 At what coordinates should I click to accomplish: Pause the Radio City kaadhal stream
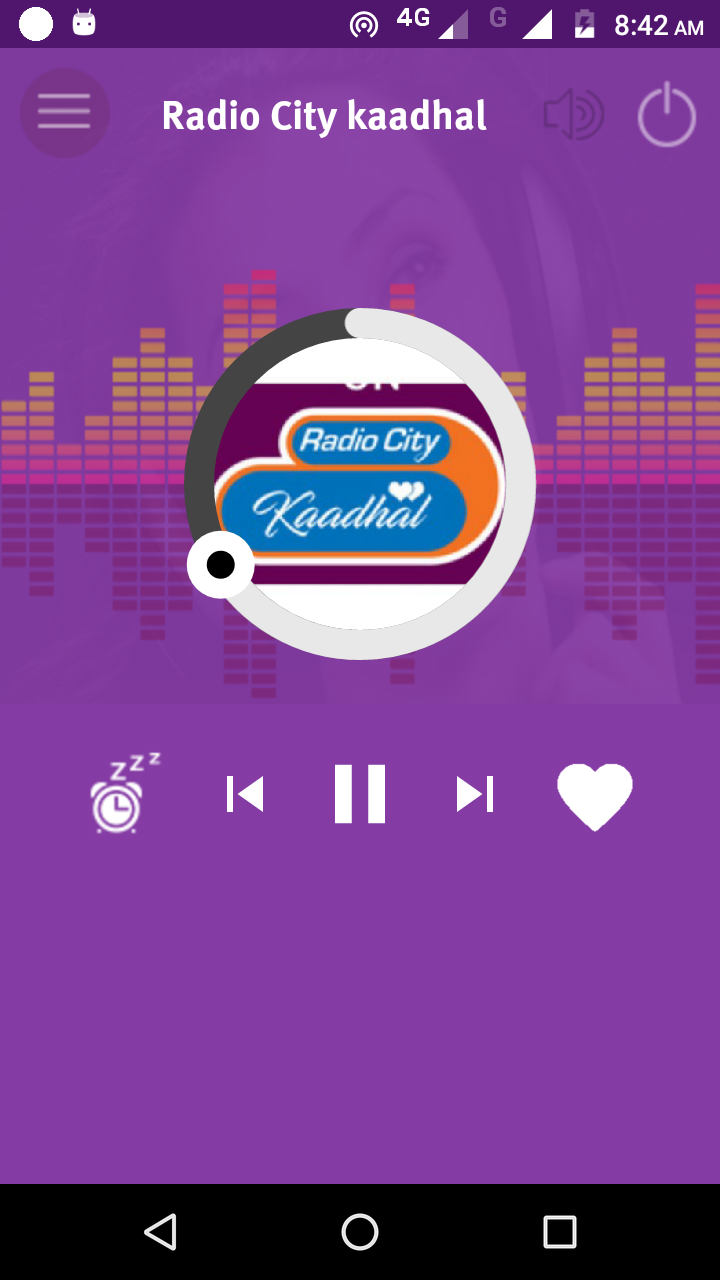360,794
